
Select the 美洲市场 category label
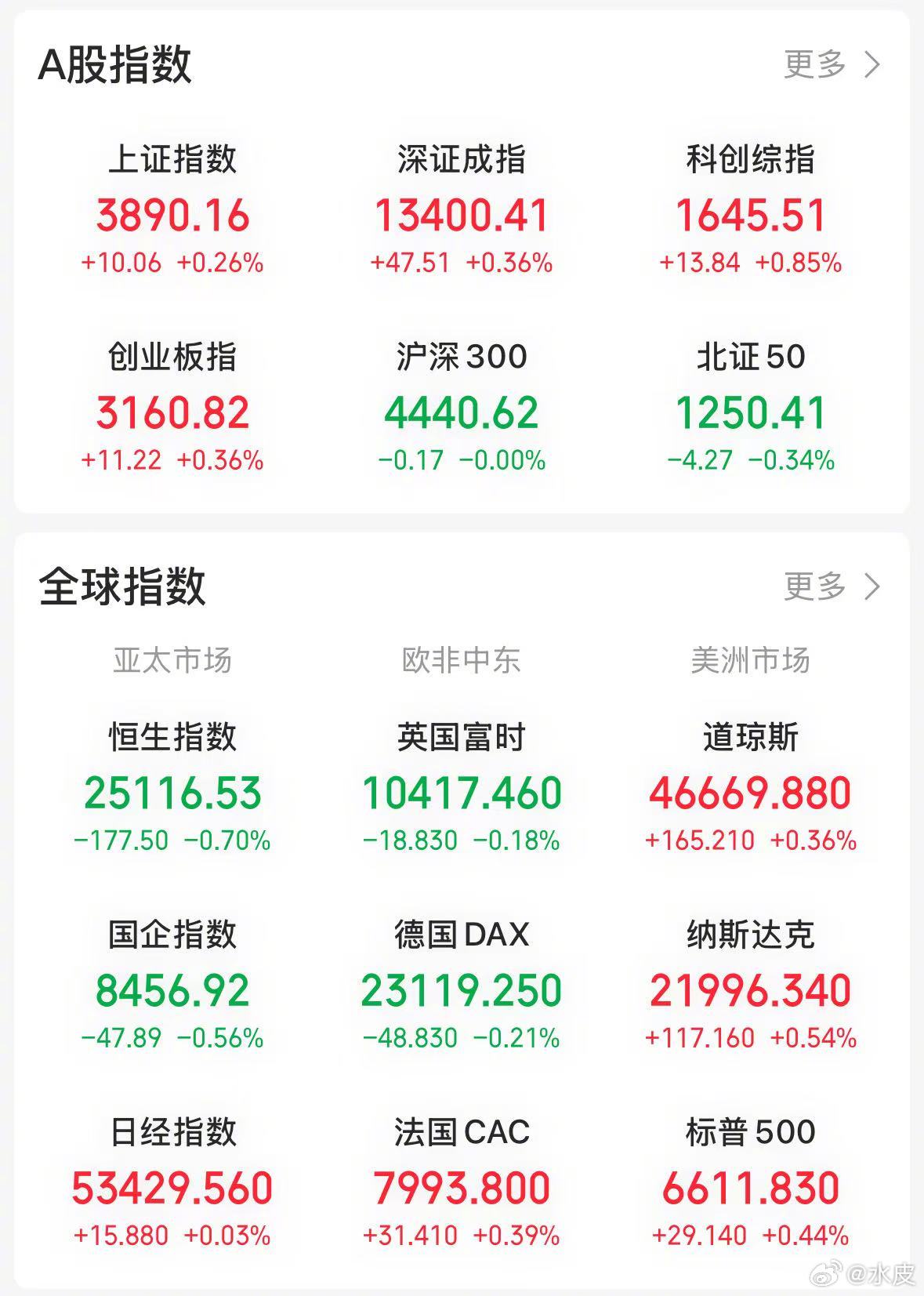750,663
